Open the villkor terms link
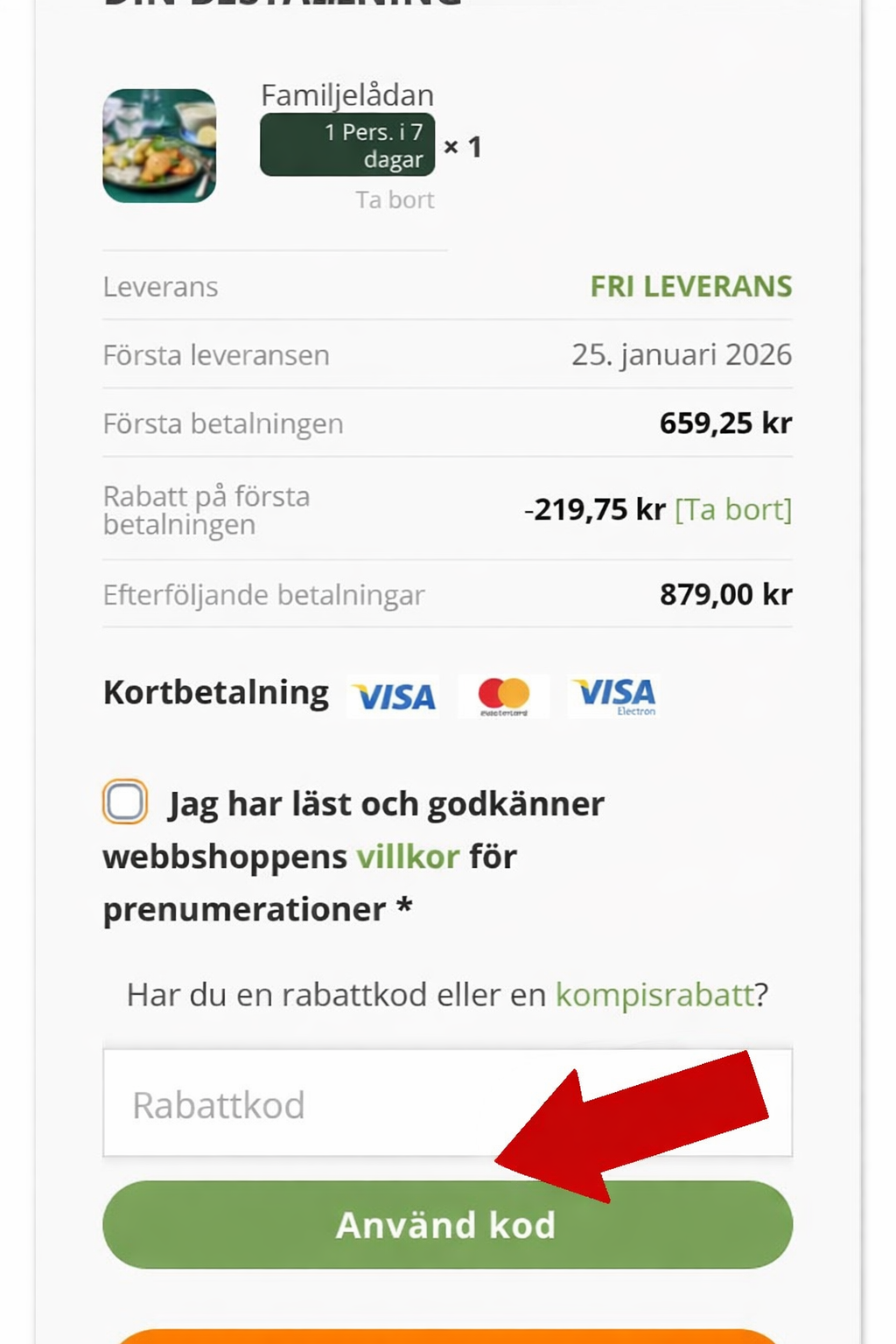Screen dimensions: 896x1344 tap(408, 856)
